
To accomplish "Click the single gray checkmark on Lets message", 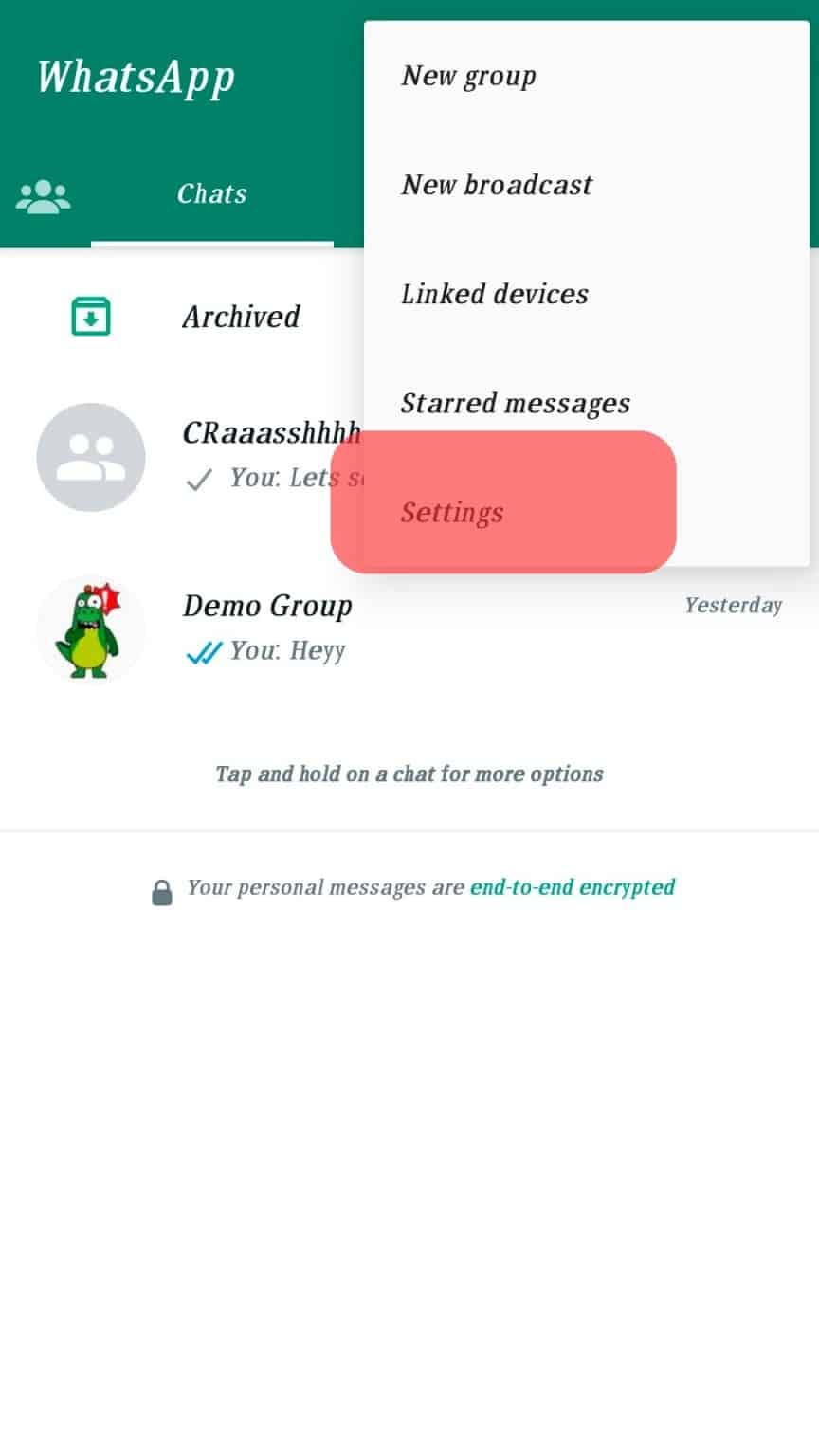I will tap(198, 480).
